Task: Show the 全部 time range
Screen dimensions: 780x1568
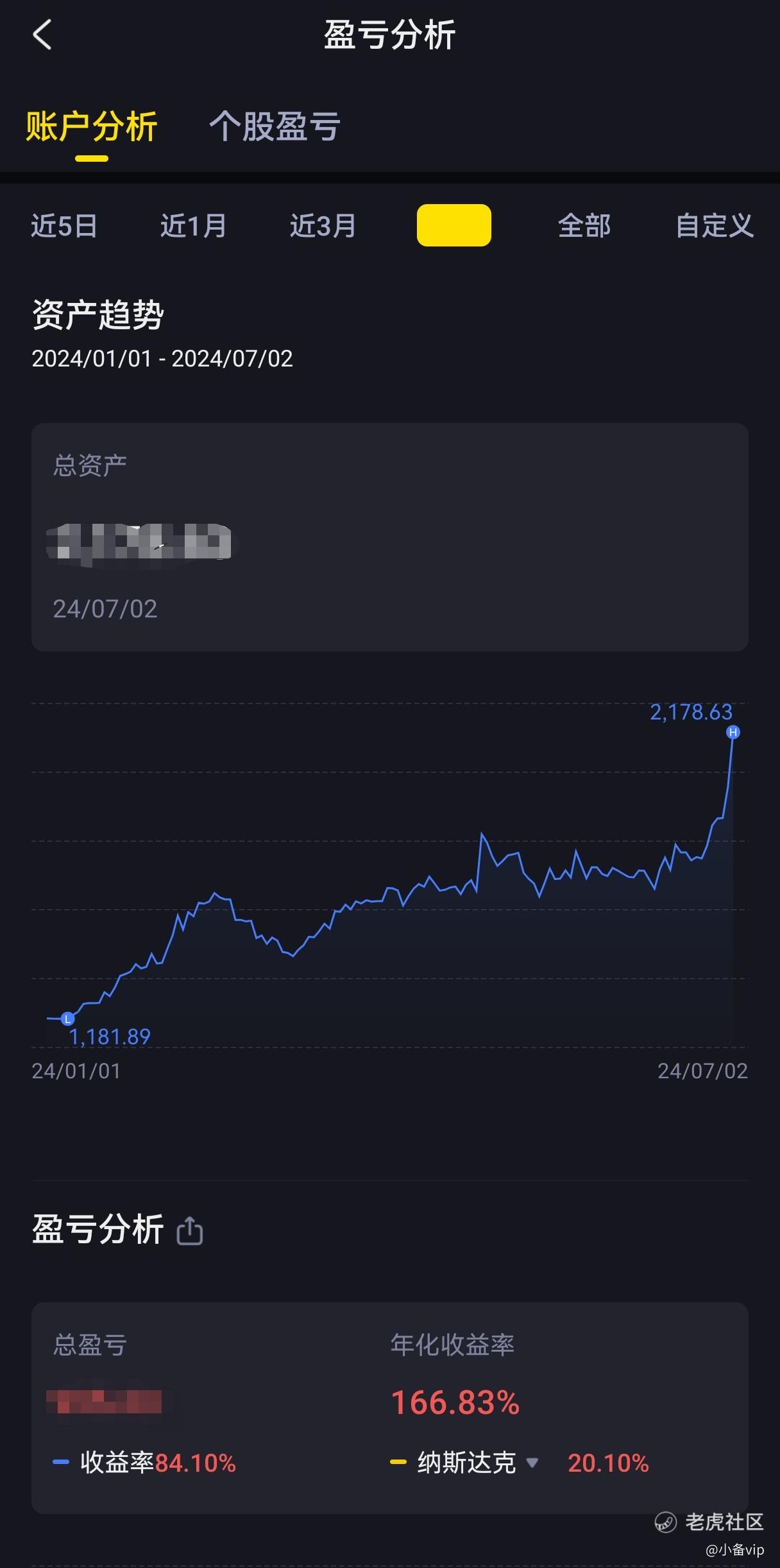Action: [x=584, y=225]
